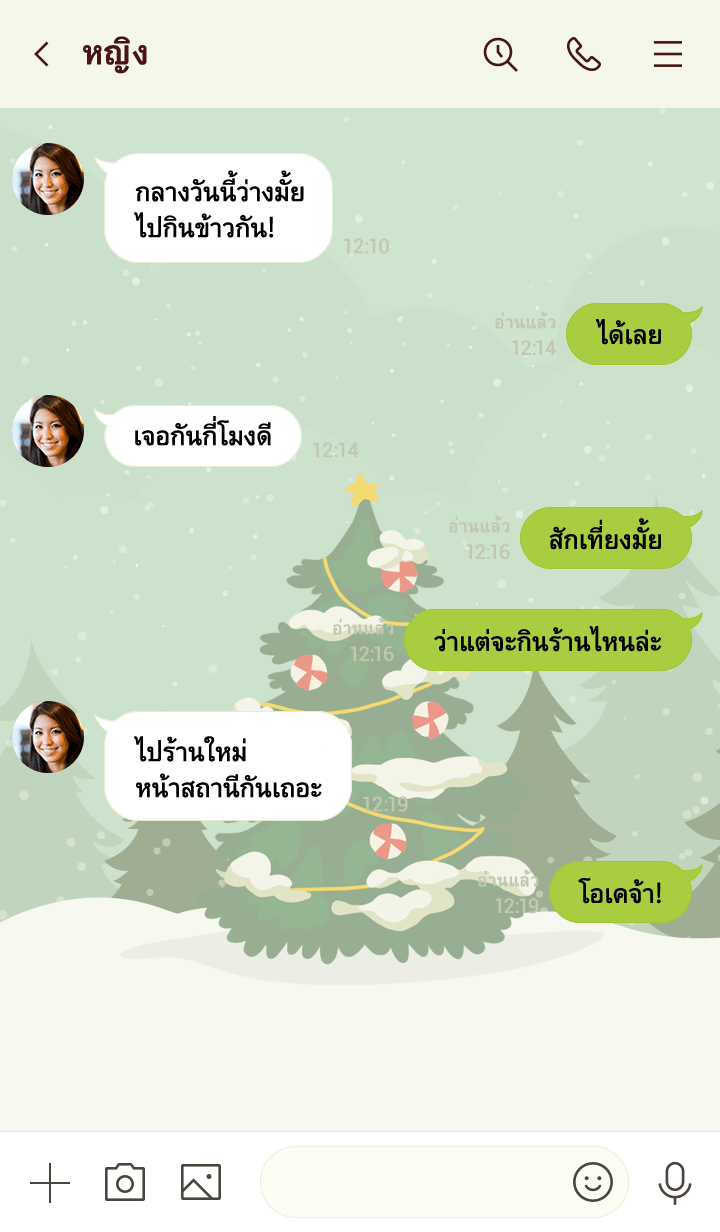The width and height of the screenshot is (720, 1232).
Task: Open the chat menu
Action: pos(668,54)
